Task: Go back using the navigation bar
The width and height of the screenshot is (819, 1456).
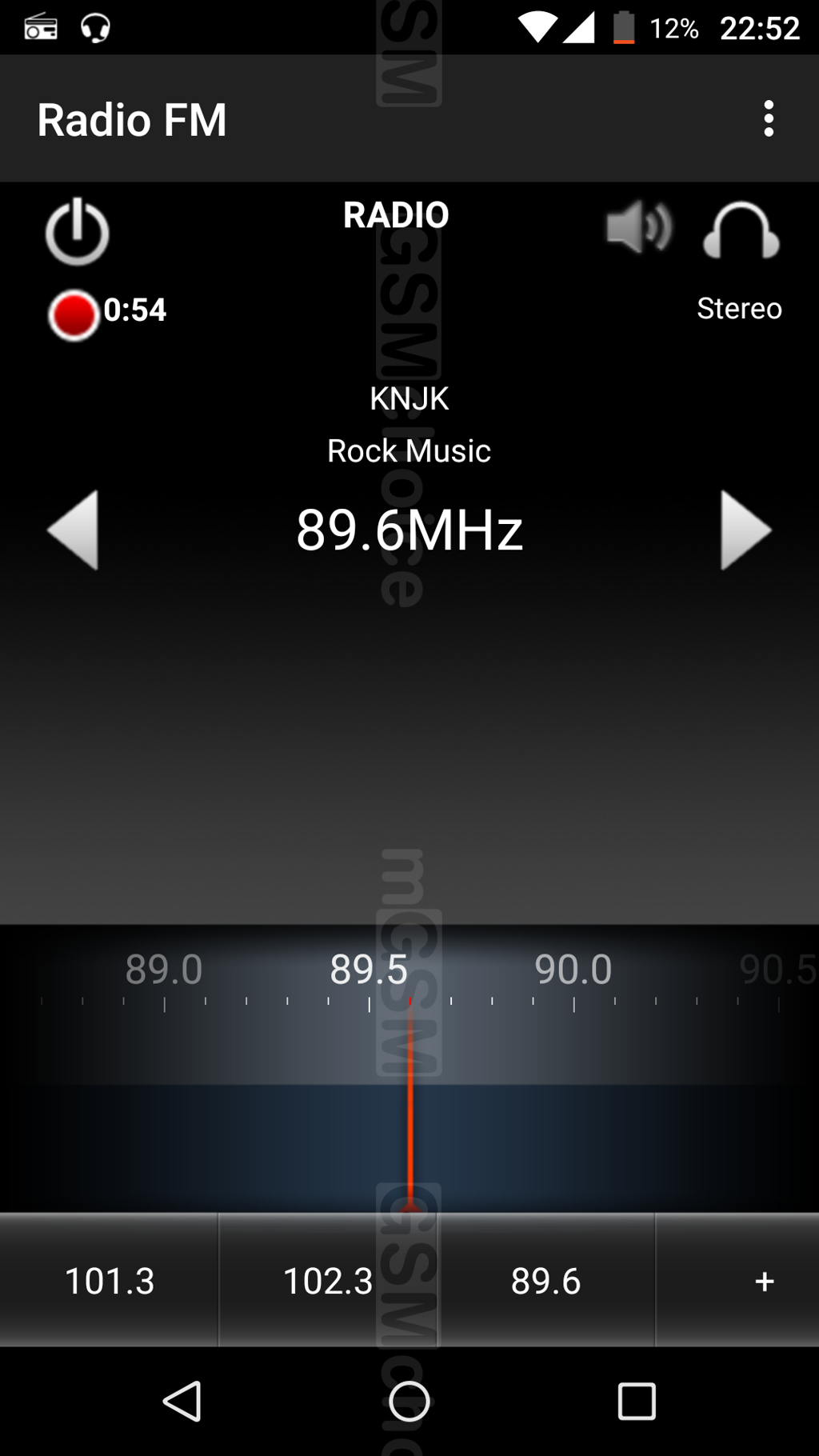Action: (182, 1401)
